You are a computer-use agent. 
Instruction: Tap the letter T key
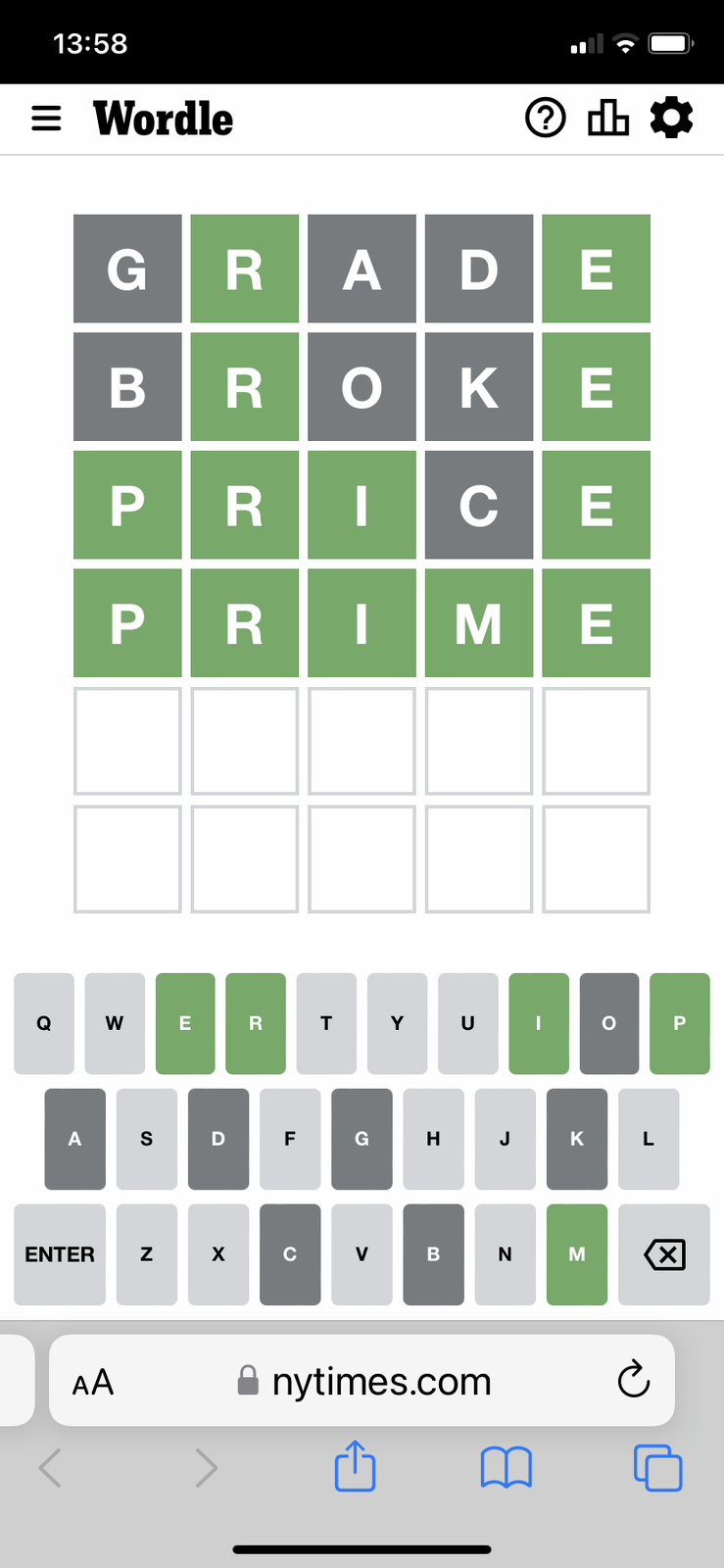coord(326,1023)
